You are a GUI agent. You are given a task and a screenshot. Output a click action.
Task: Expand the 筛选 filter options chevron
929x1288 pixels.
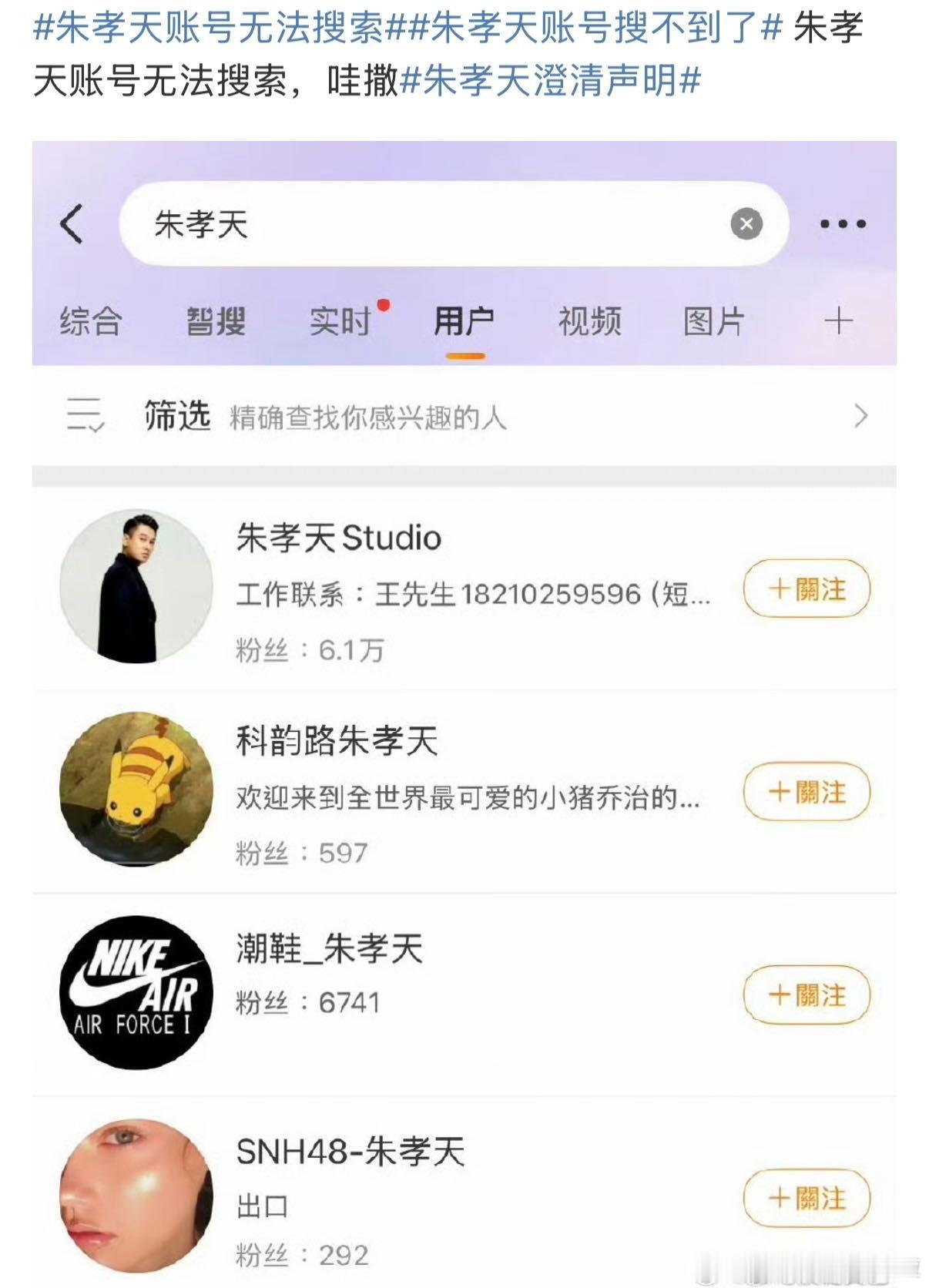click(x=860, y=416)
